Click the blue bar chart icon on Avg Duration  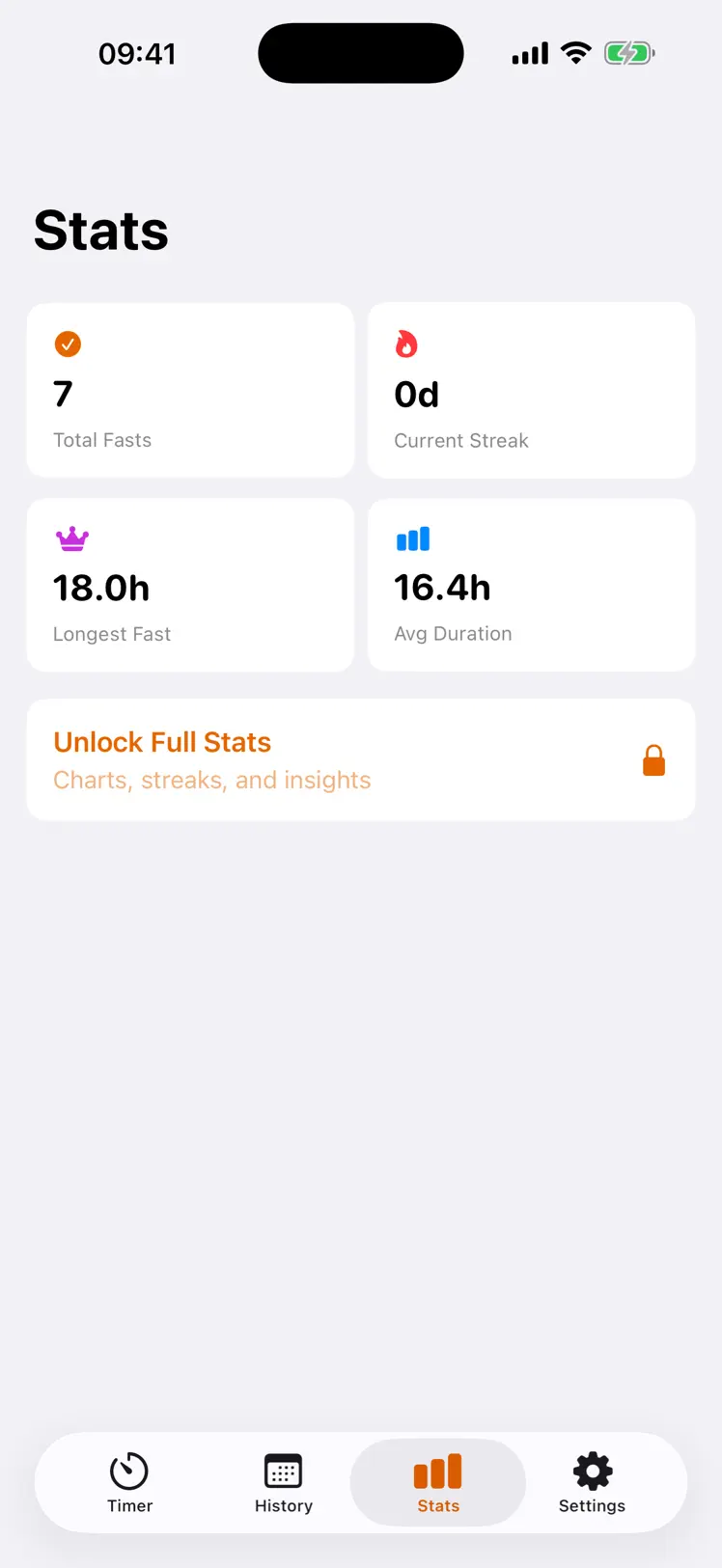click(x=412, y=538)
